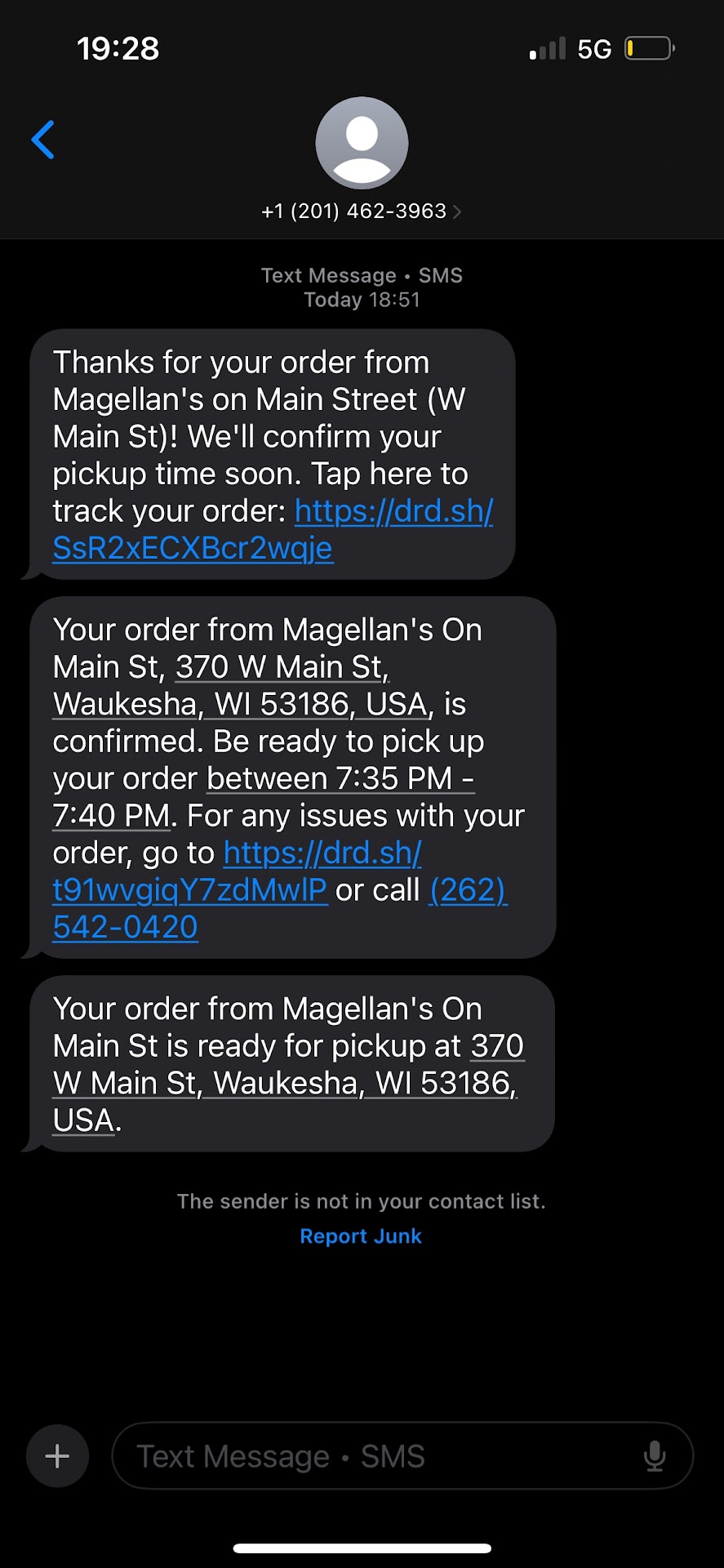Open the plus attachments menu
Image resolution: width=724 pixels, height=1568 pixels.
(57, 1456)
